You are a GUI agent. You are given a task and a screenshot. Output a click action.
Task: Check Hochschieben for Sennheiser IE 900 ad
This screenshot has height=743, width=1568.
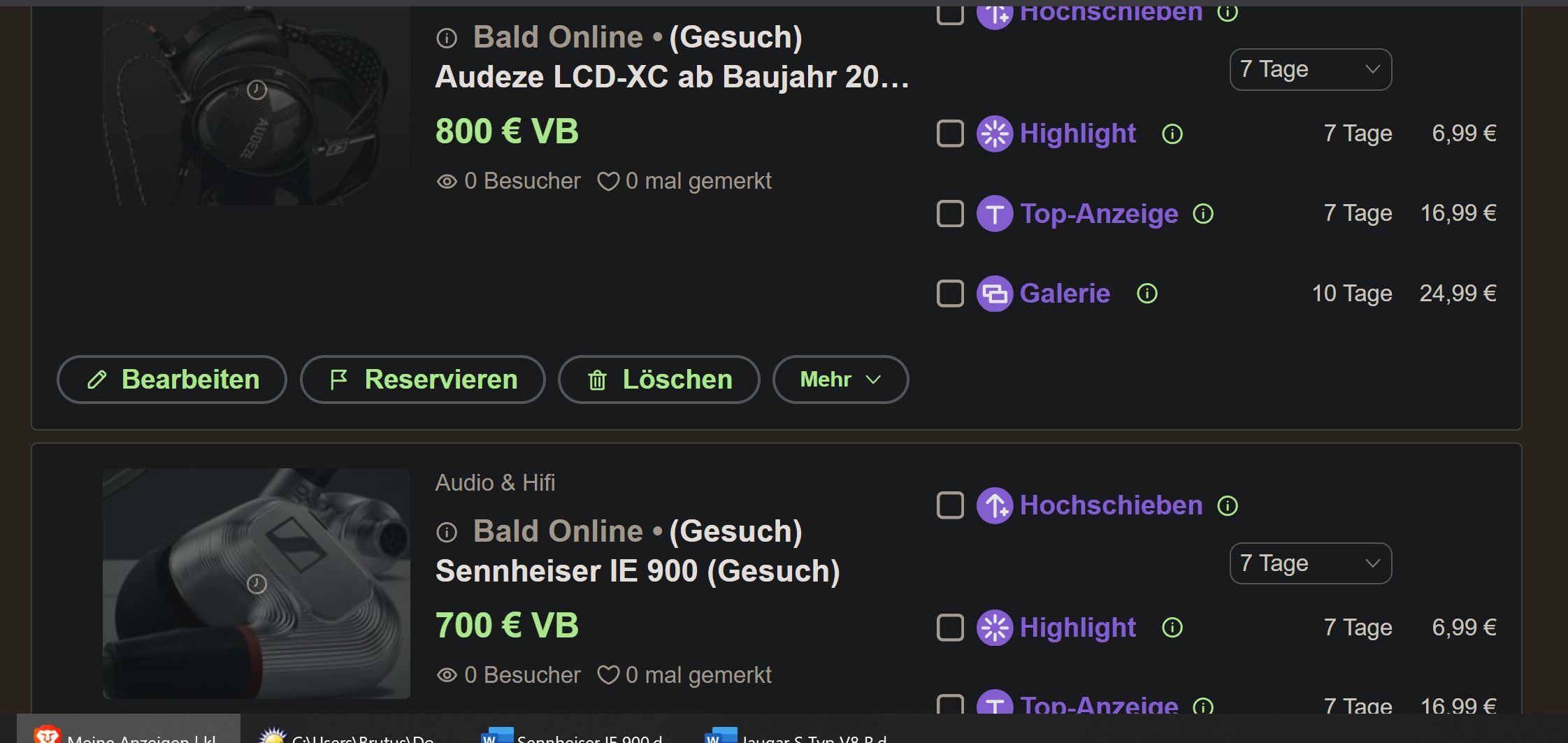coord(950,505)
